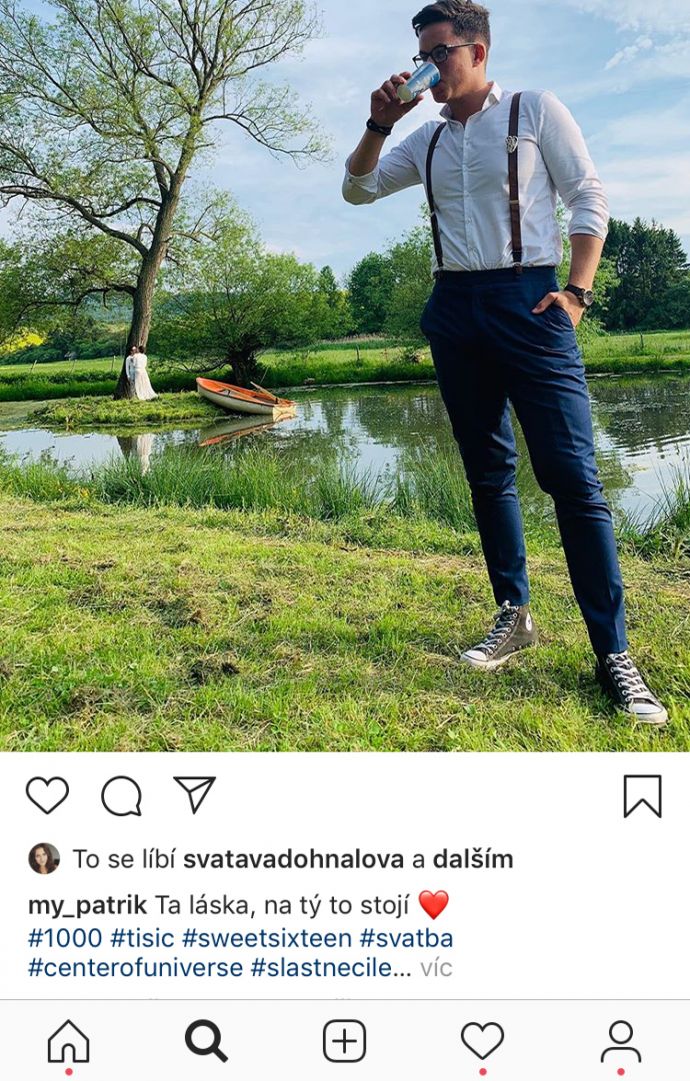View others who liked via dalším
The height and width of the screenshot is (1081, 690).
point(473,859)
